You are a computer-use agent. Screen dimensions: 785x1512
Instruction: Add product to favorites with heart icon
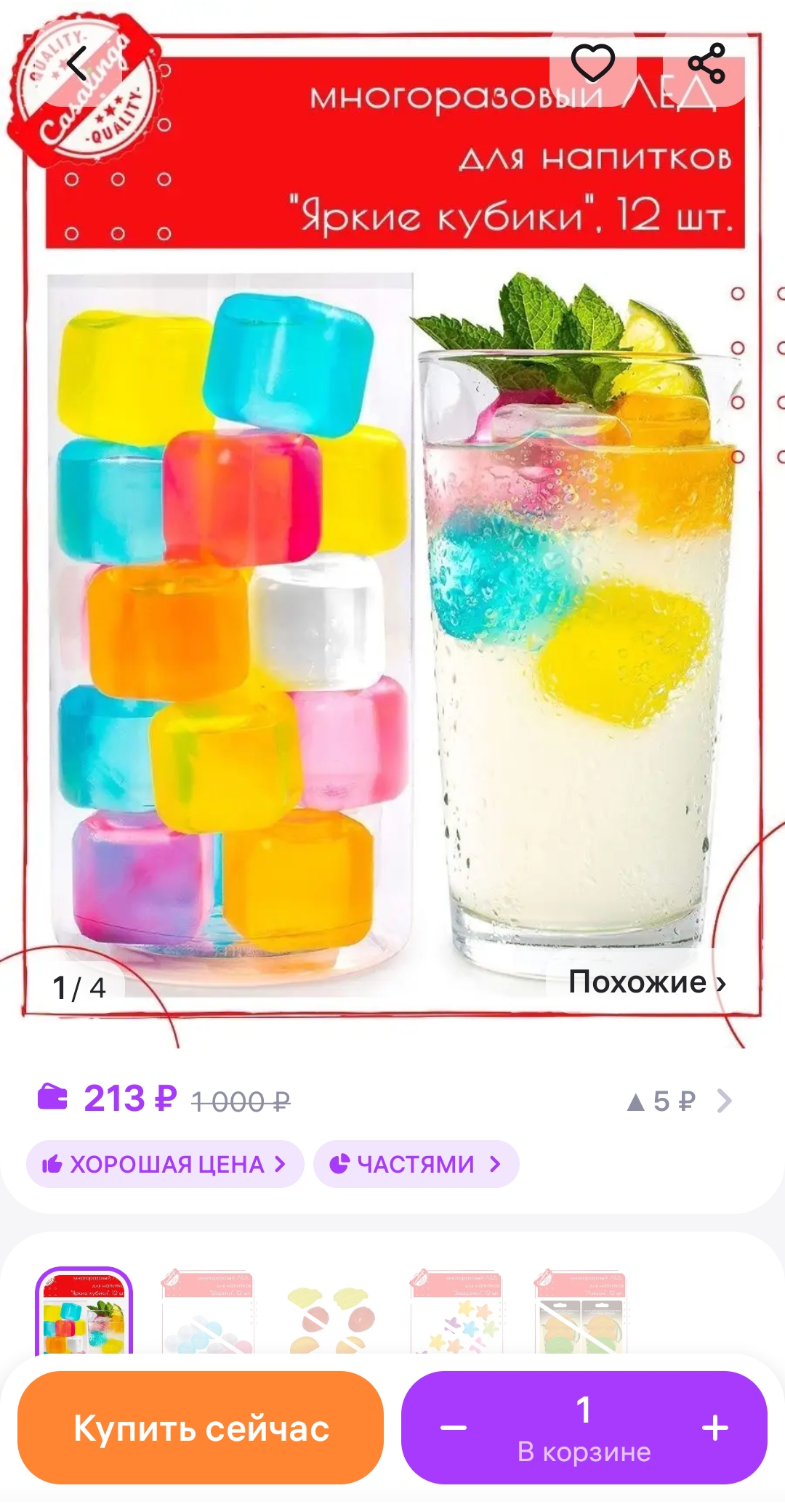[x=593, y=63]
